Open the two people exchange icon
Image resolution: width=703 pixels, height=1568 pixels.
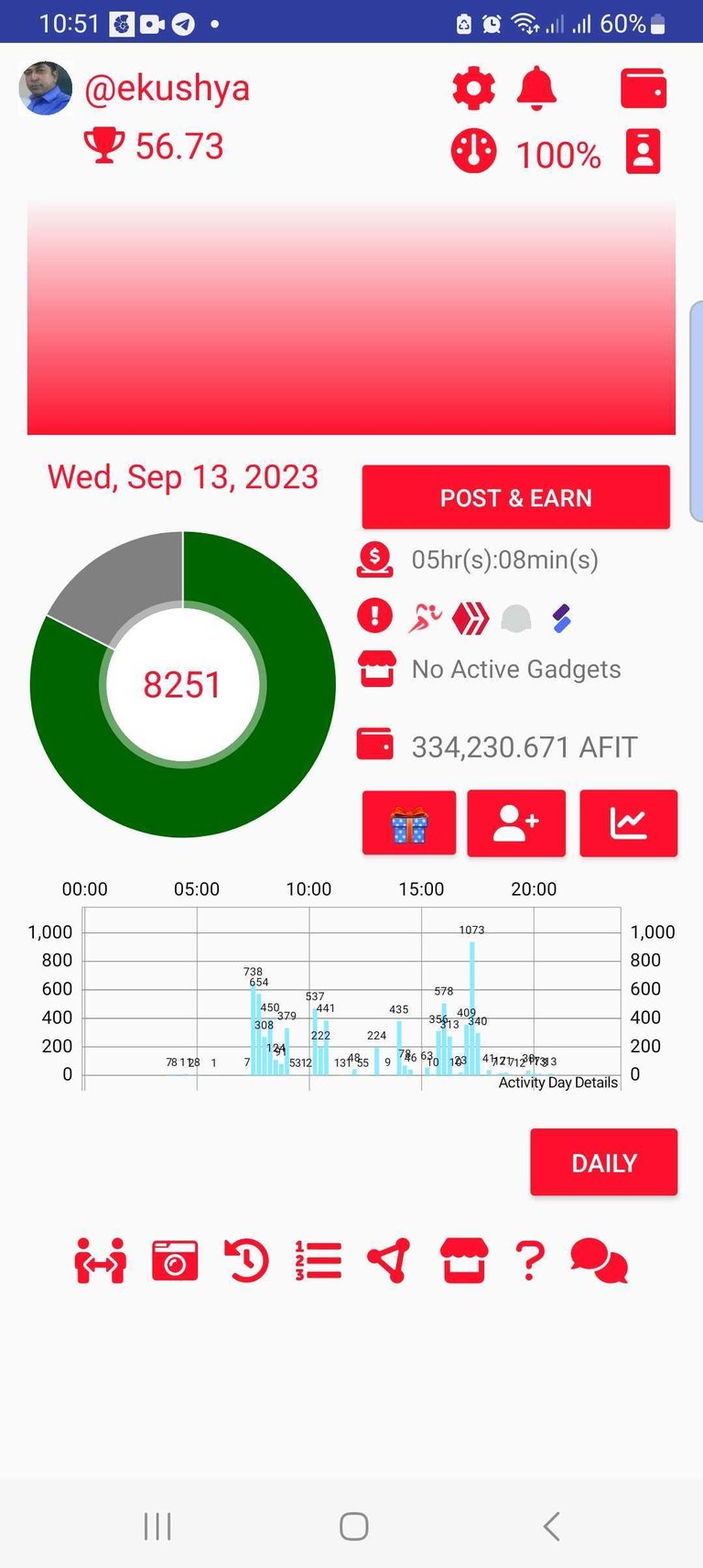tap(100, 1261)
